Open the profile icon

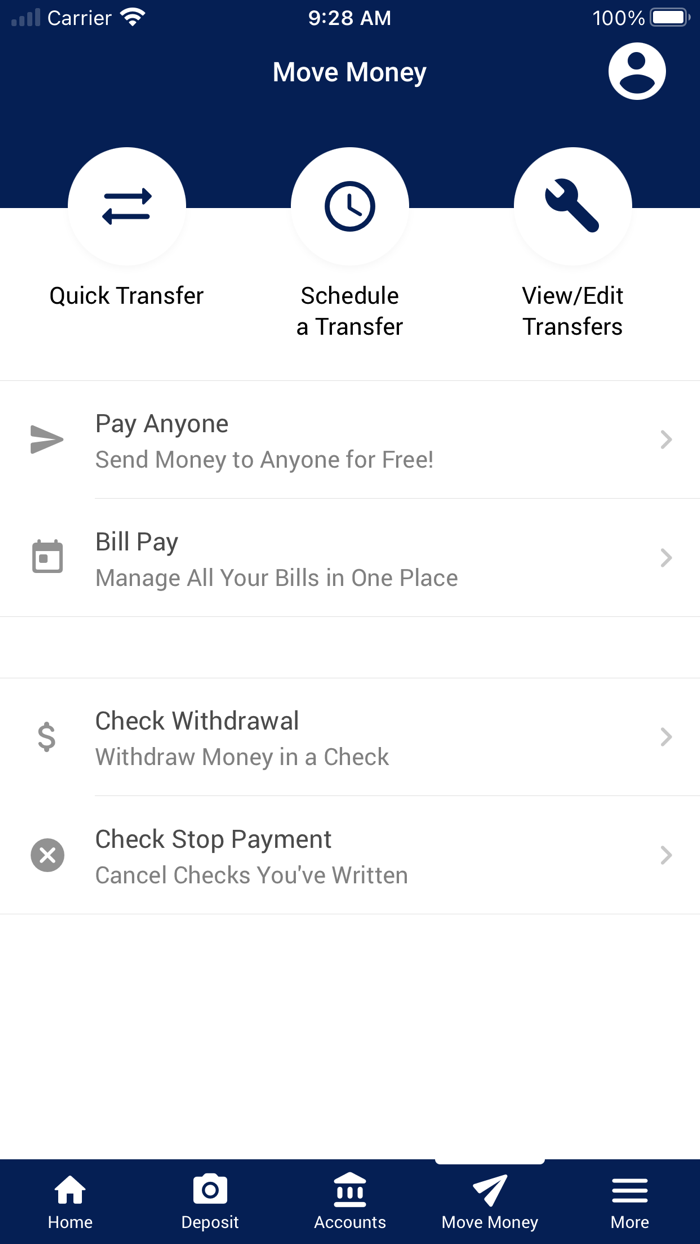637,72
